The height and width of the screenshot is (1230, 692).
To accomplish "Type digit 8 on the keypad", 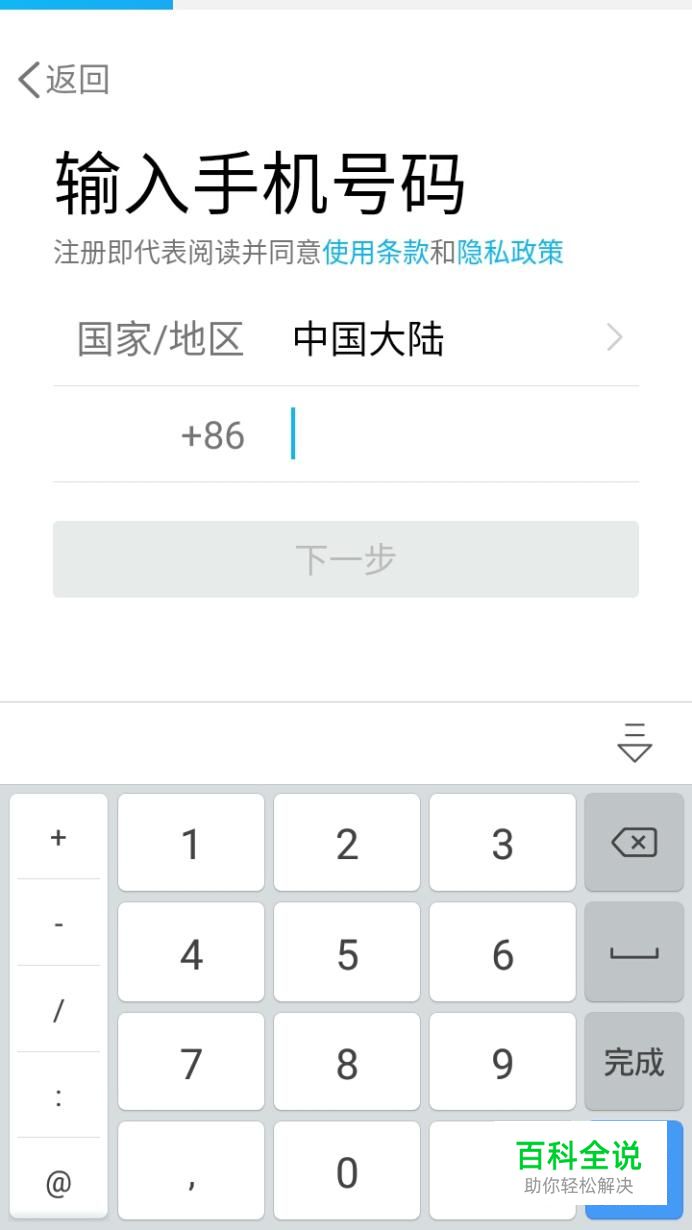I will click(x=347, y=1063).
